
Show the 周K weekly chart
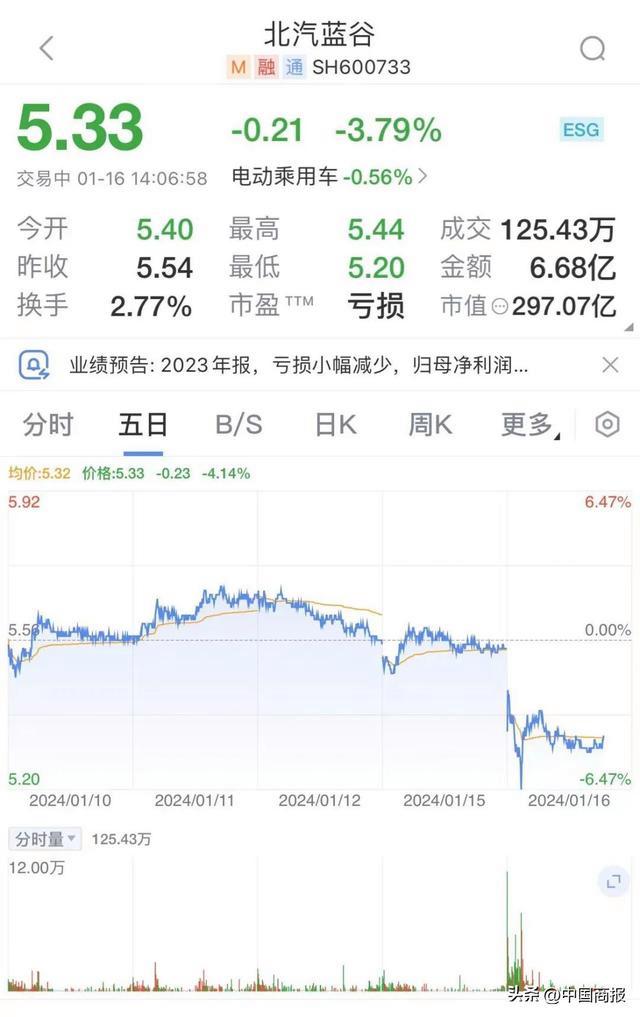430,425
